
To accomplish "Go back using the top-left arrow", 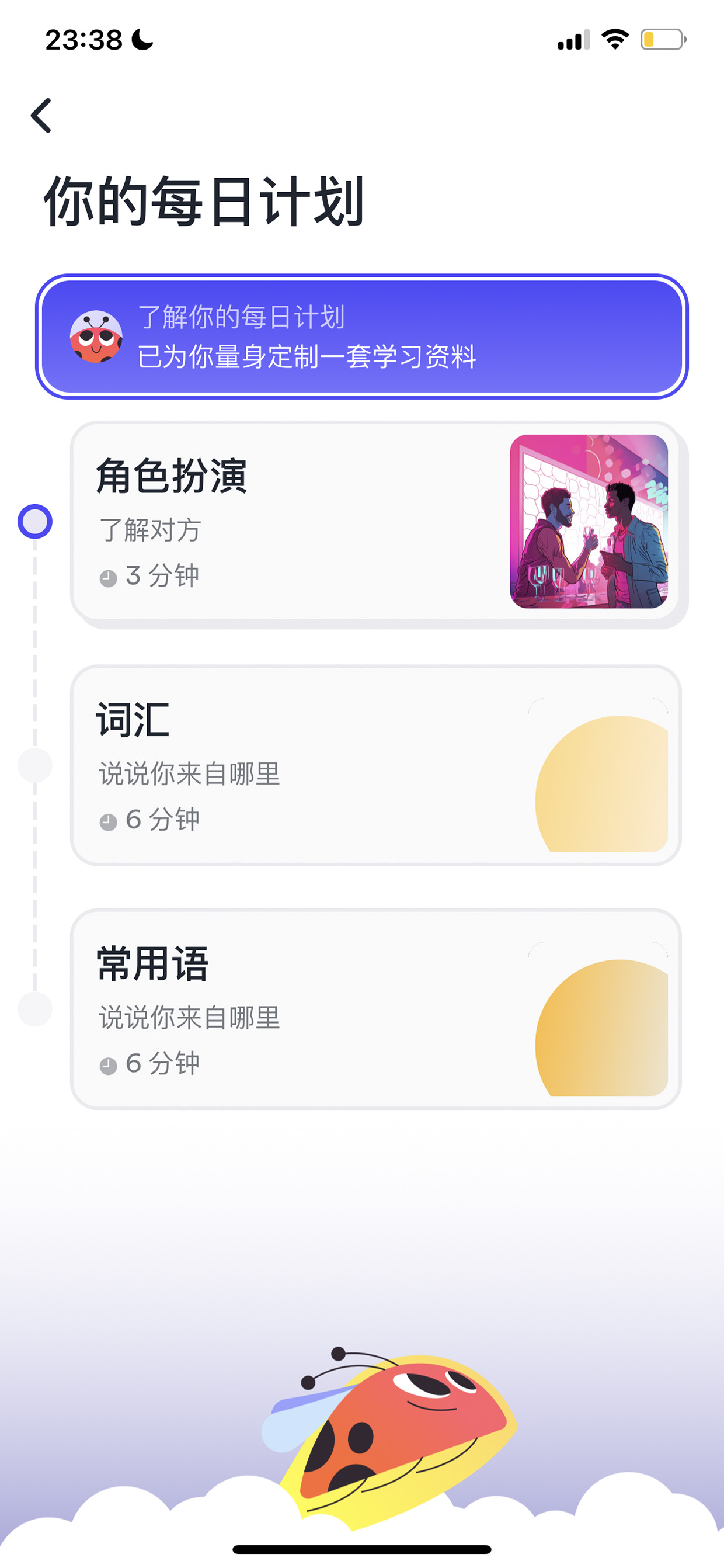I will click(x=41, y=115).
